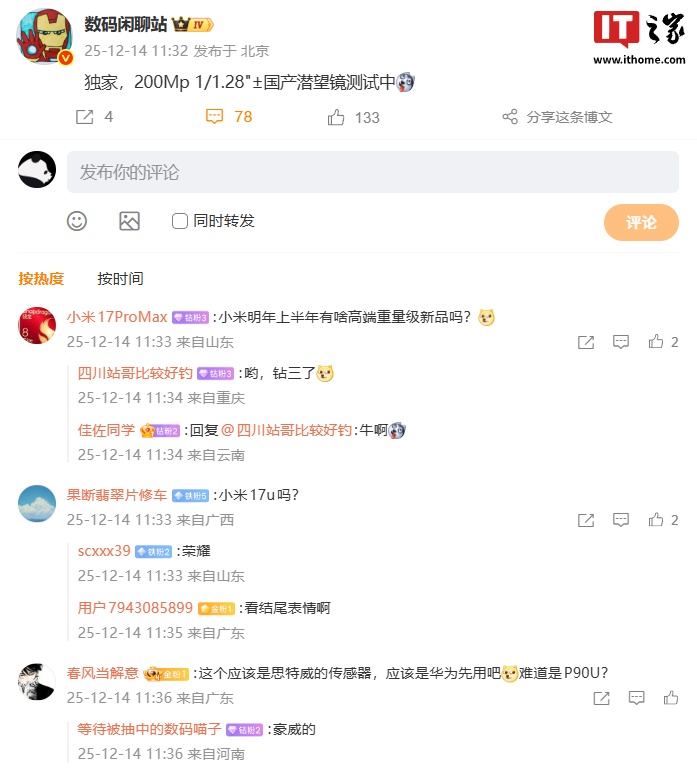Screen dimensions: 697x768
Task: Switch to 按时间 comment sorting
Action: click(120, 279)
